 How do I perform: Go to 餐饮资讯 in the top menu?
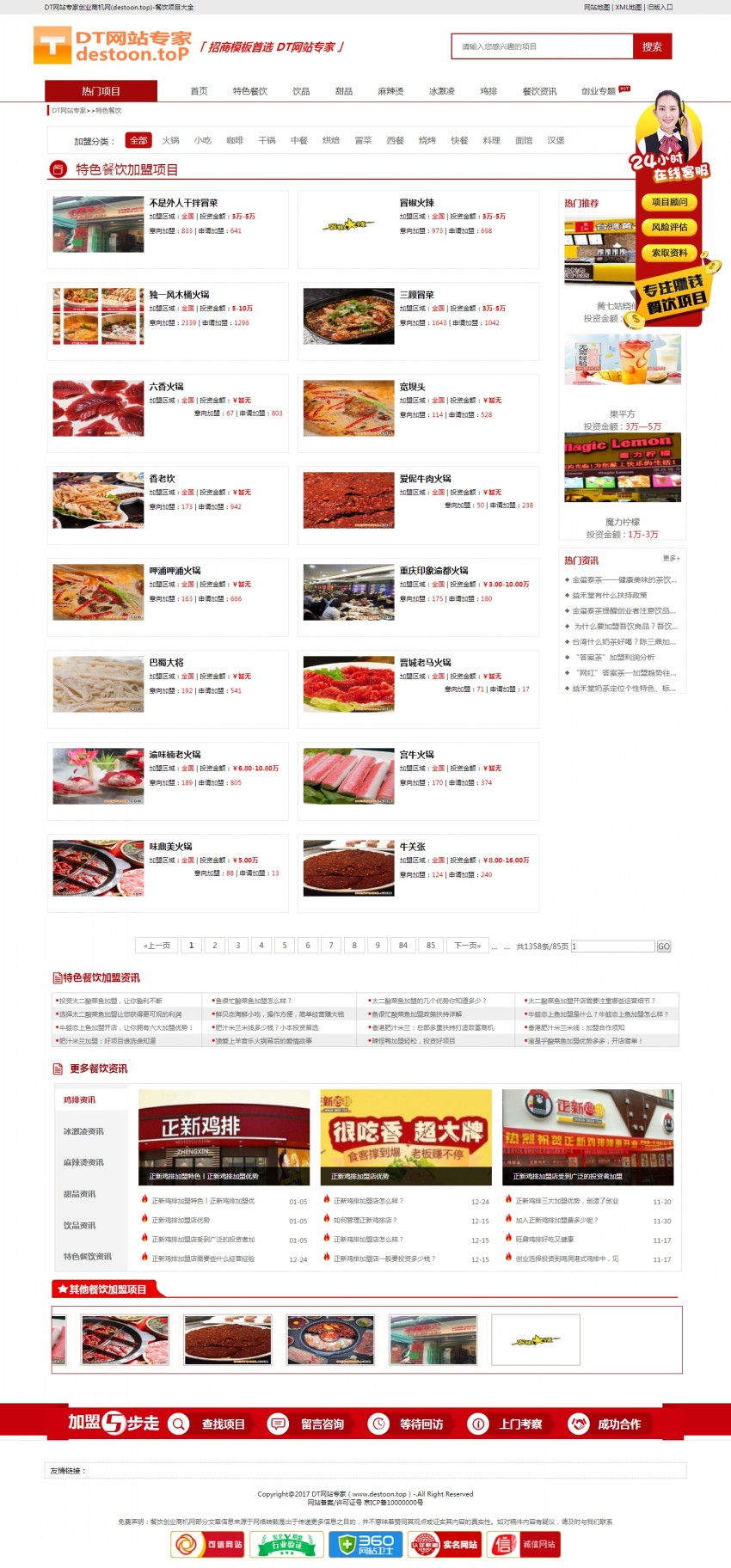pyautogui.click(x=539, y=91)
